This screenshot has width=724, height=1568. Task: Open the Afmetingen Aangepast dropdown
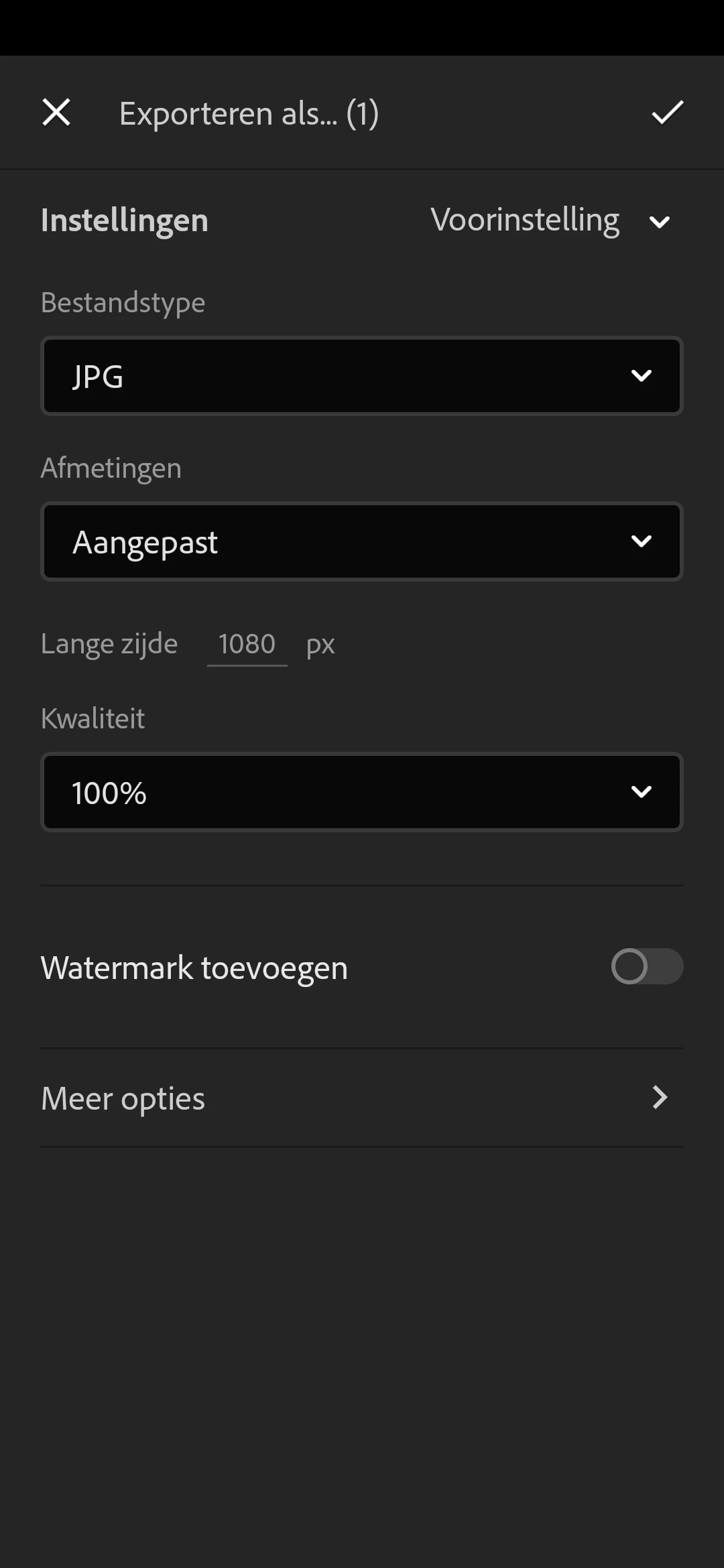tap(362, 541)
